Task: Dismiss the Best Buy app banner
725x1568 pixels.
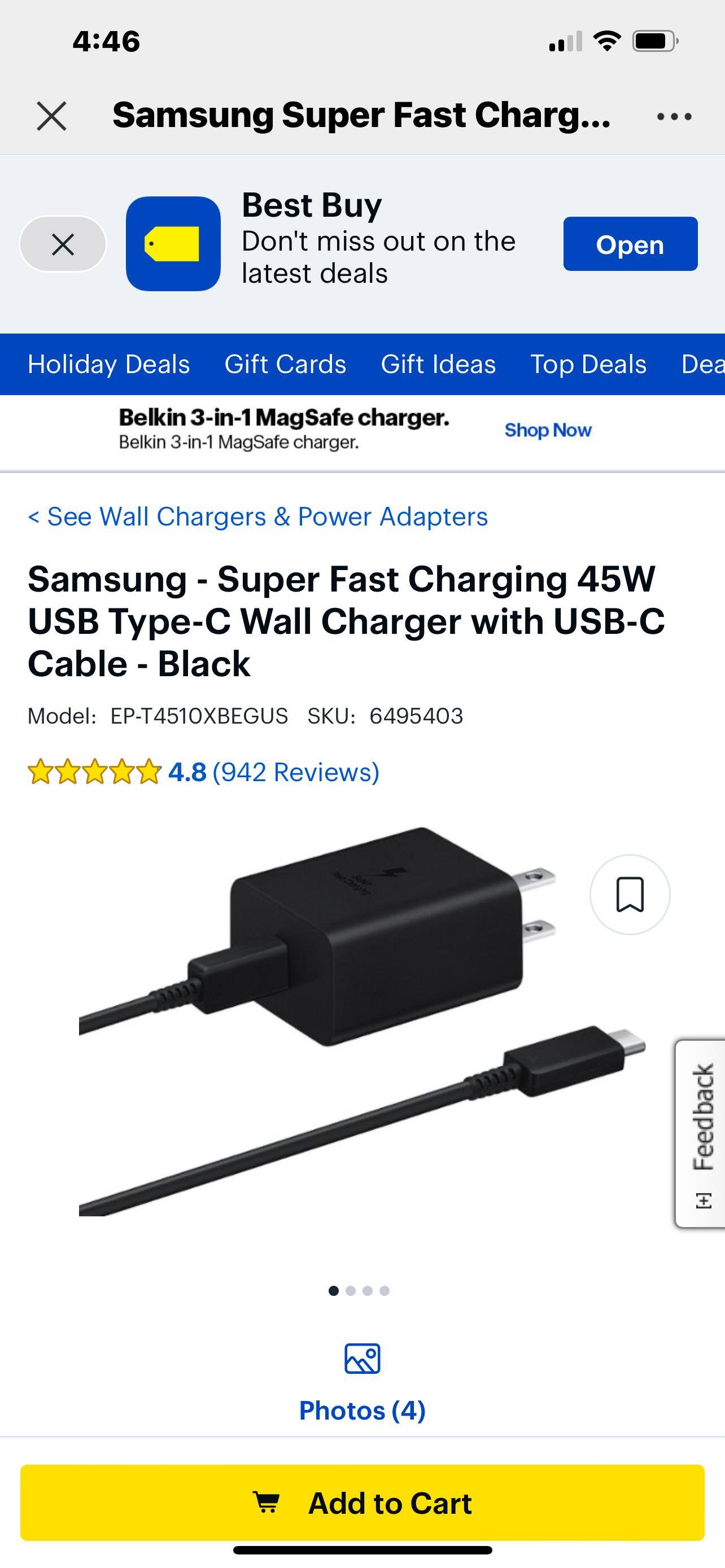Action: (x=62, y=246)
